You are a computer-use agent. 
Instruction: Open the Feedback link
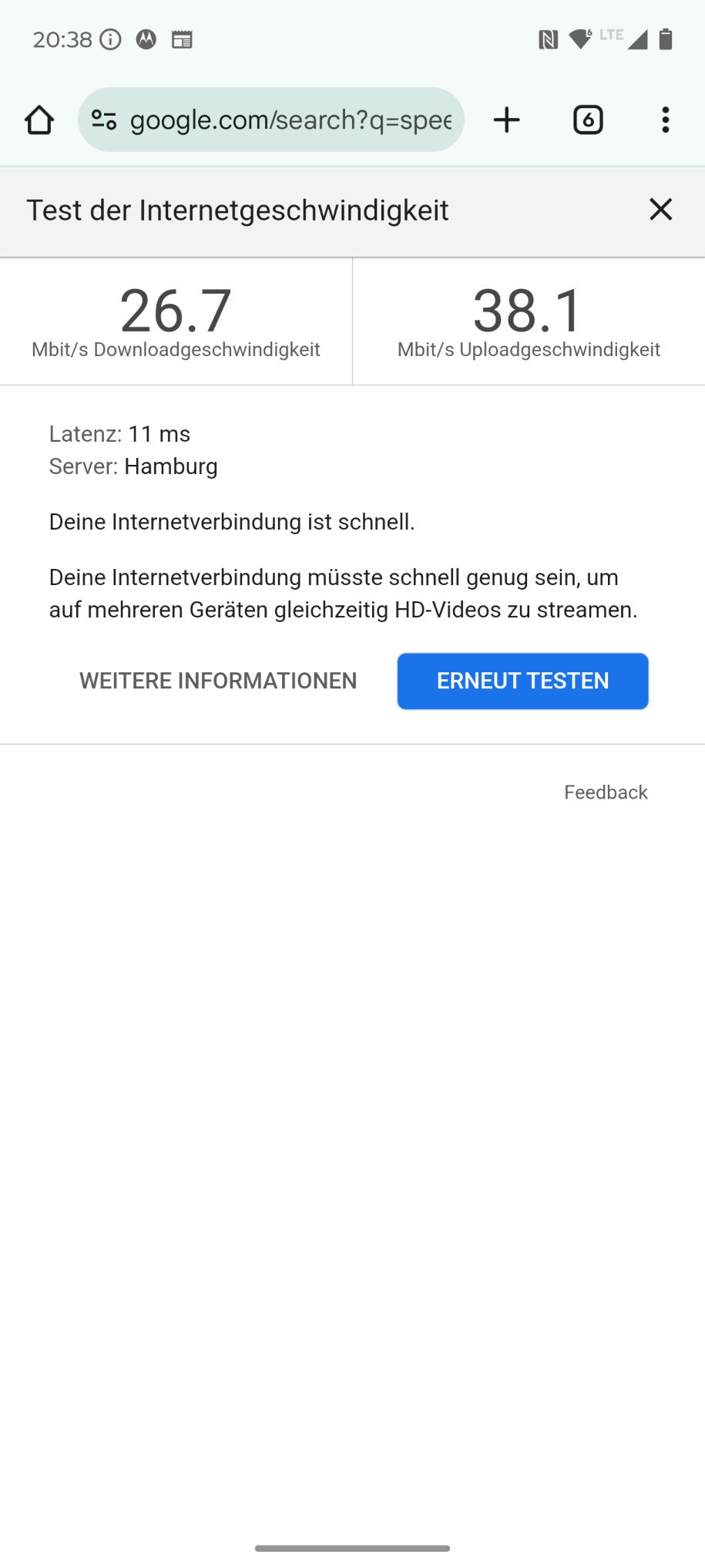click(606, 792)
